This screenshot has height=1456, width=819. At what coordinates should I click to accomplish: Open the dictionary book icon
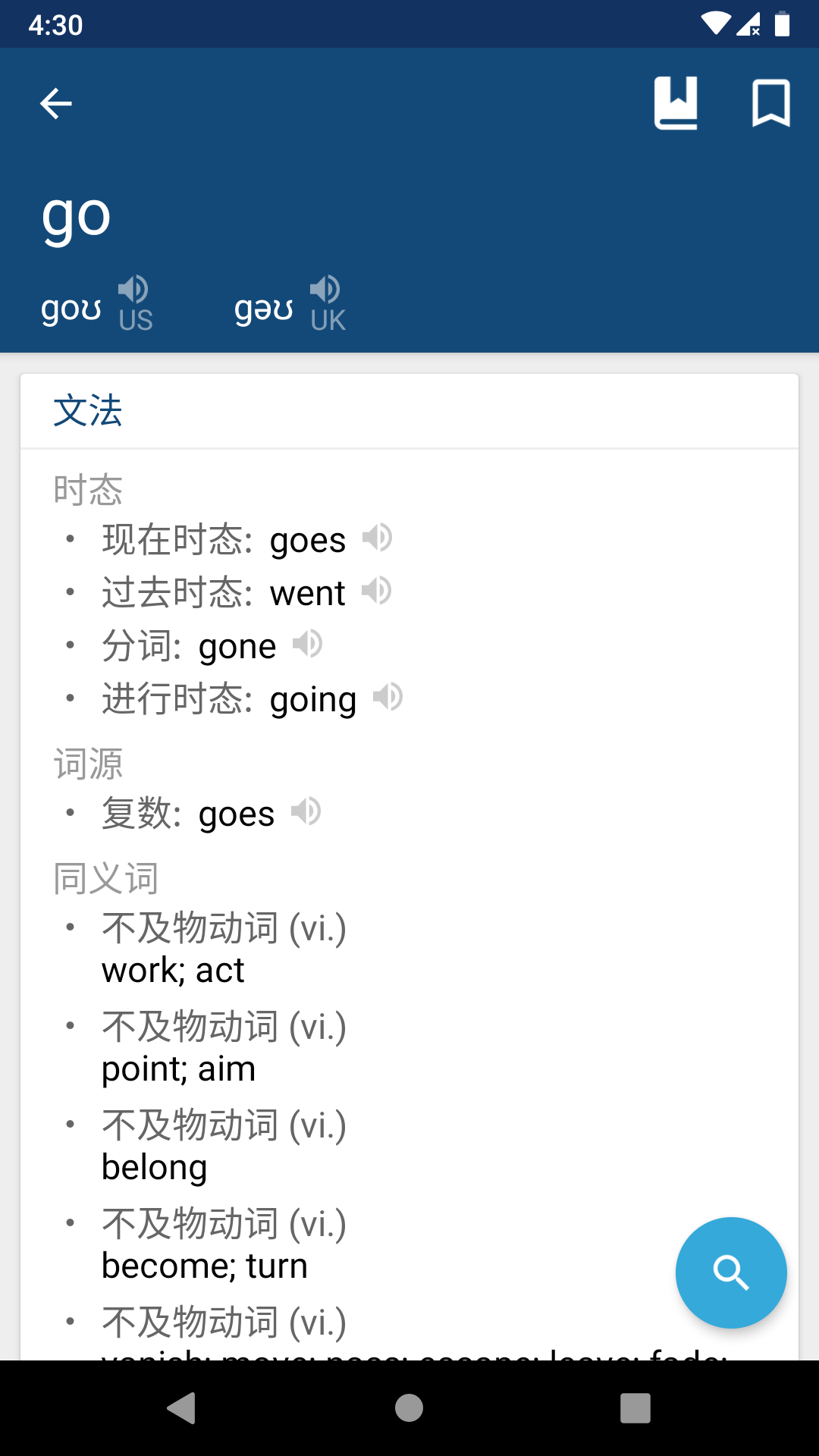click(x=676, y=103)
